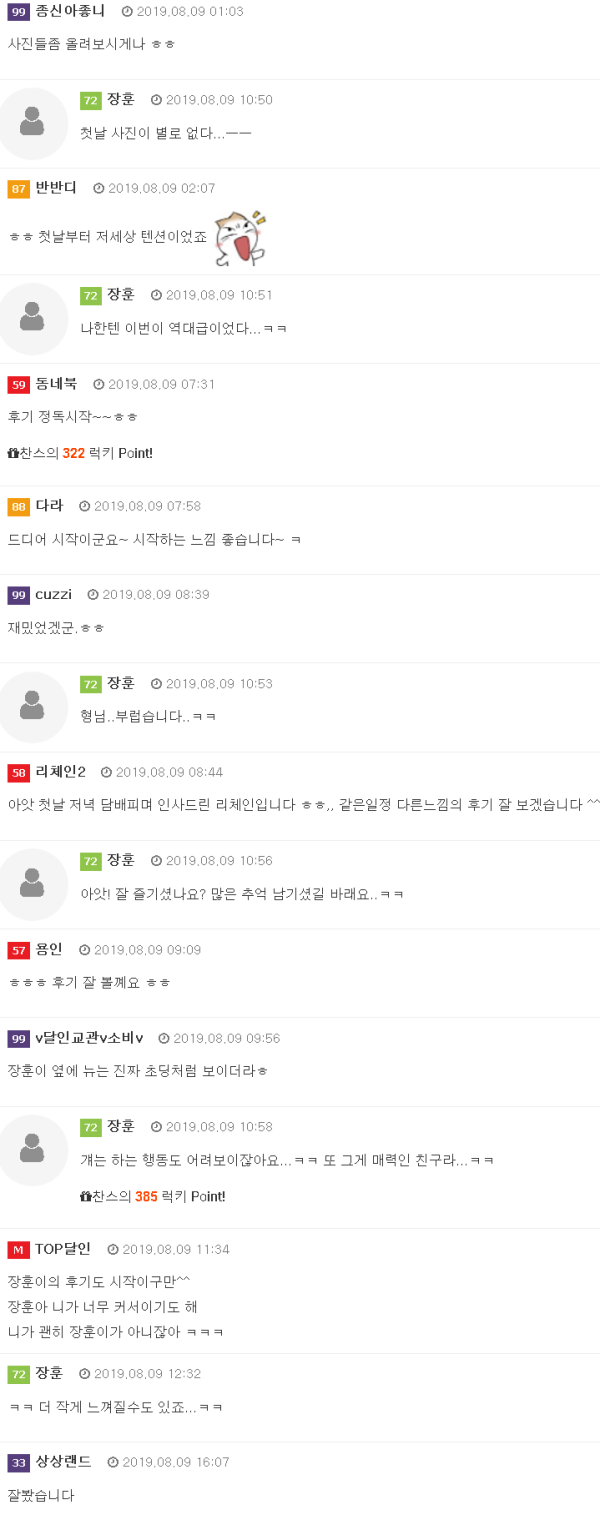This screenshot has height=1515, width=600.
Task: Select the 리체인2 username
Action: coord(60,772)
